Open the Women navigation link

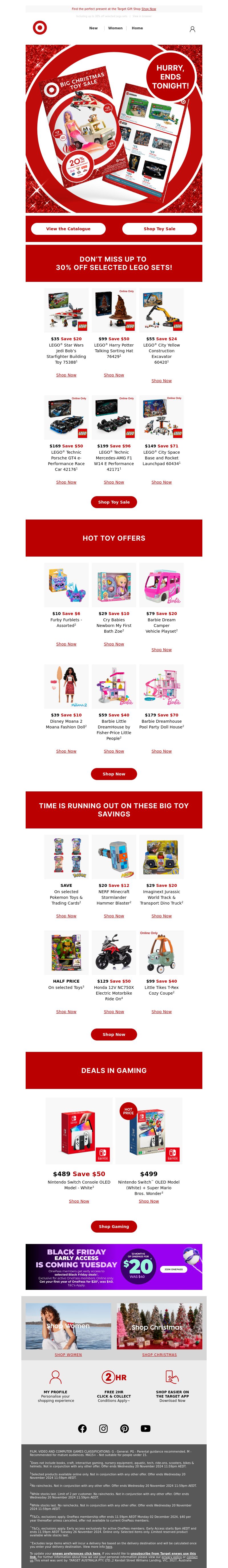[x=115, y=28]
